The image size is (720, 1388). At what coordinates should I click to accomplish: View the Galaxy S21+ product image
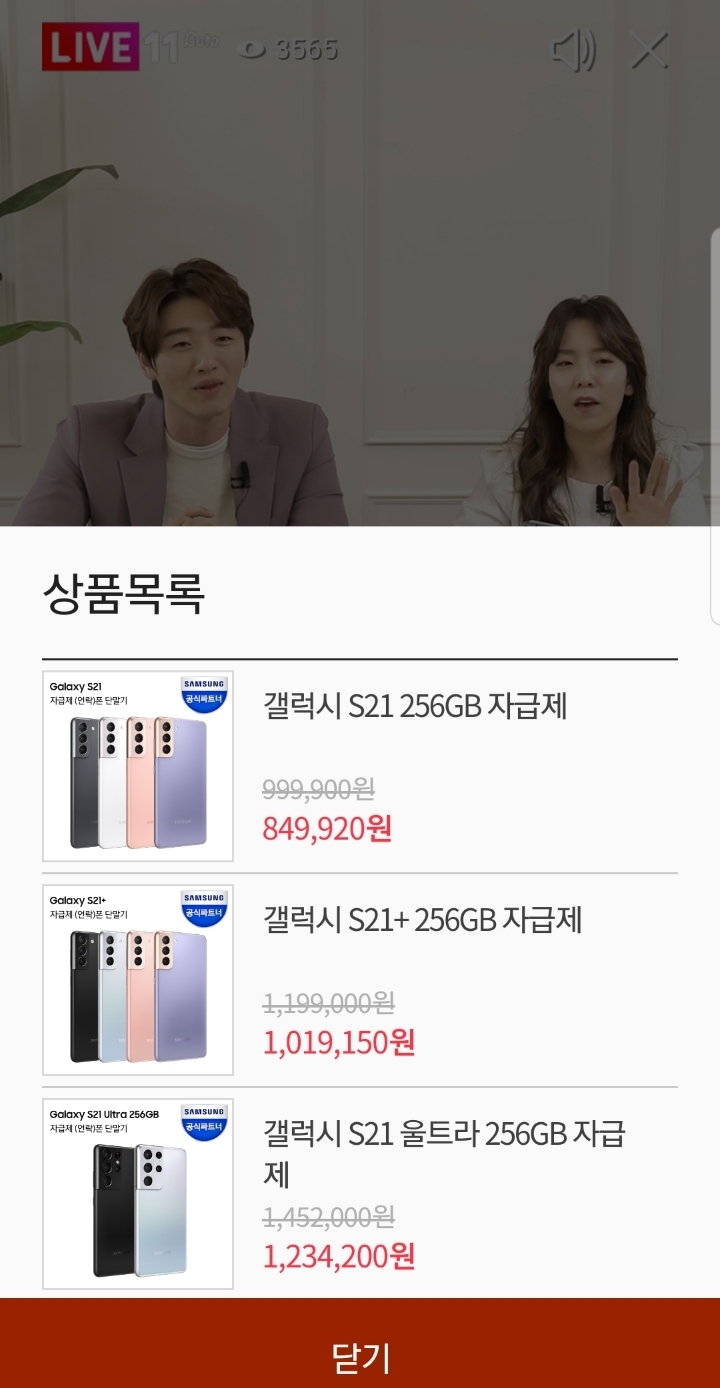click(138, 980)
